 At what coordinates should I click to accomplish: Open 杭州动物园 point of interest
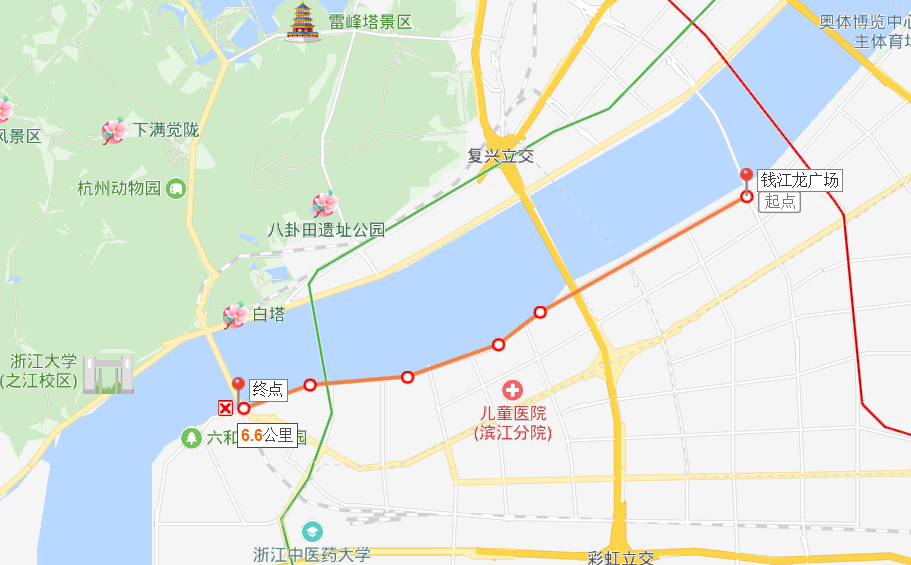pos(176,188)
